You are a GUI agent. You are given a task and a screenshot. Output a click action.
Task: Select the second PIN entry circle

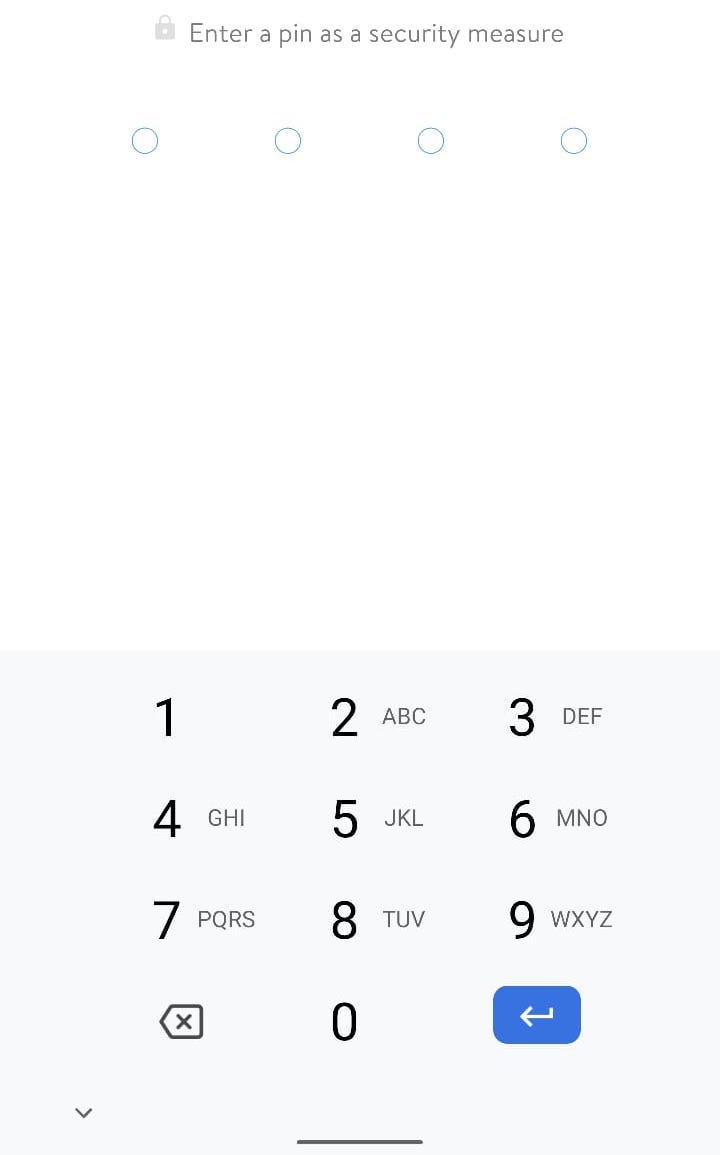click(288, 140)
